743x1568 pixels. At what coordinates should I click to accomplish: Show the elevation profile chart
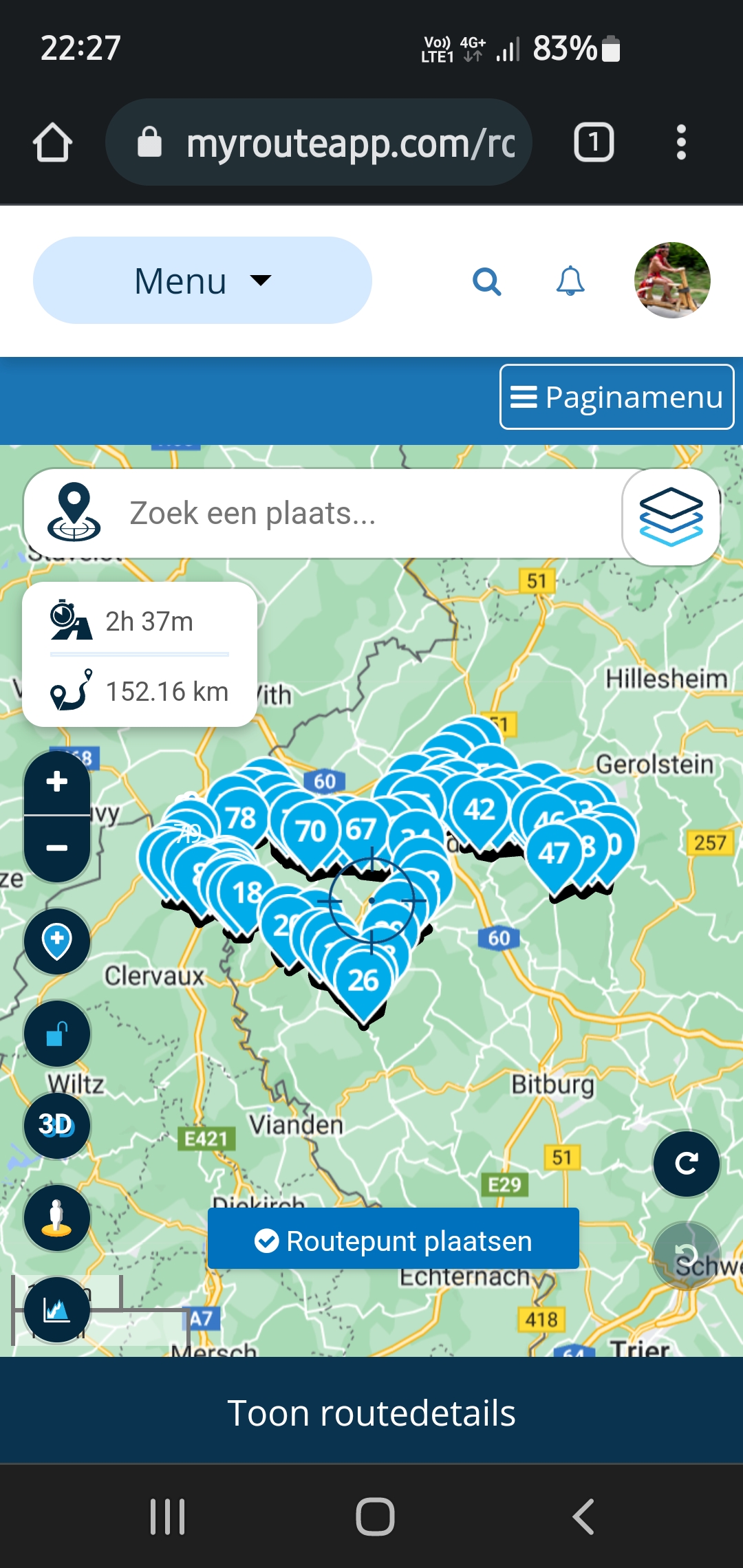pyautogui.click(x=57, y=1309)
